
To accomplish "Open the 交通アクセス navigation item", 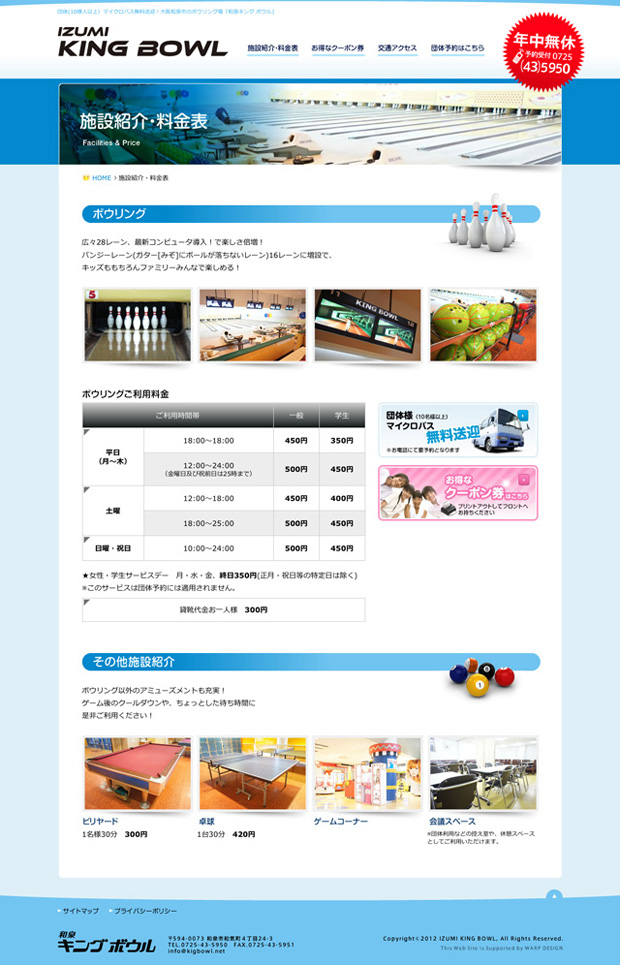I will tap(397, 48).
